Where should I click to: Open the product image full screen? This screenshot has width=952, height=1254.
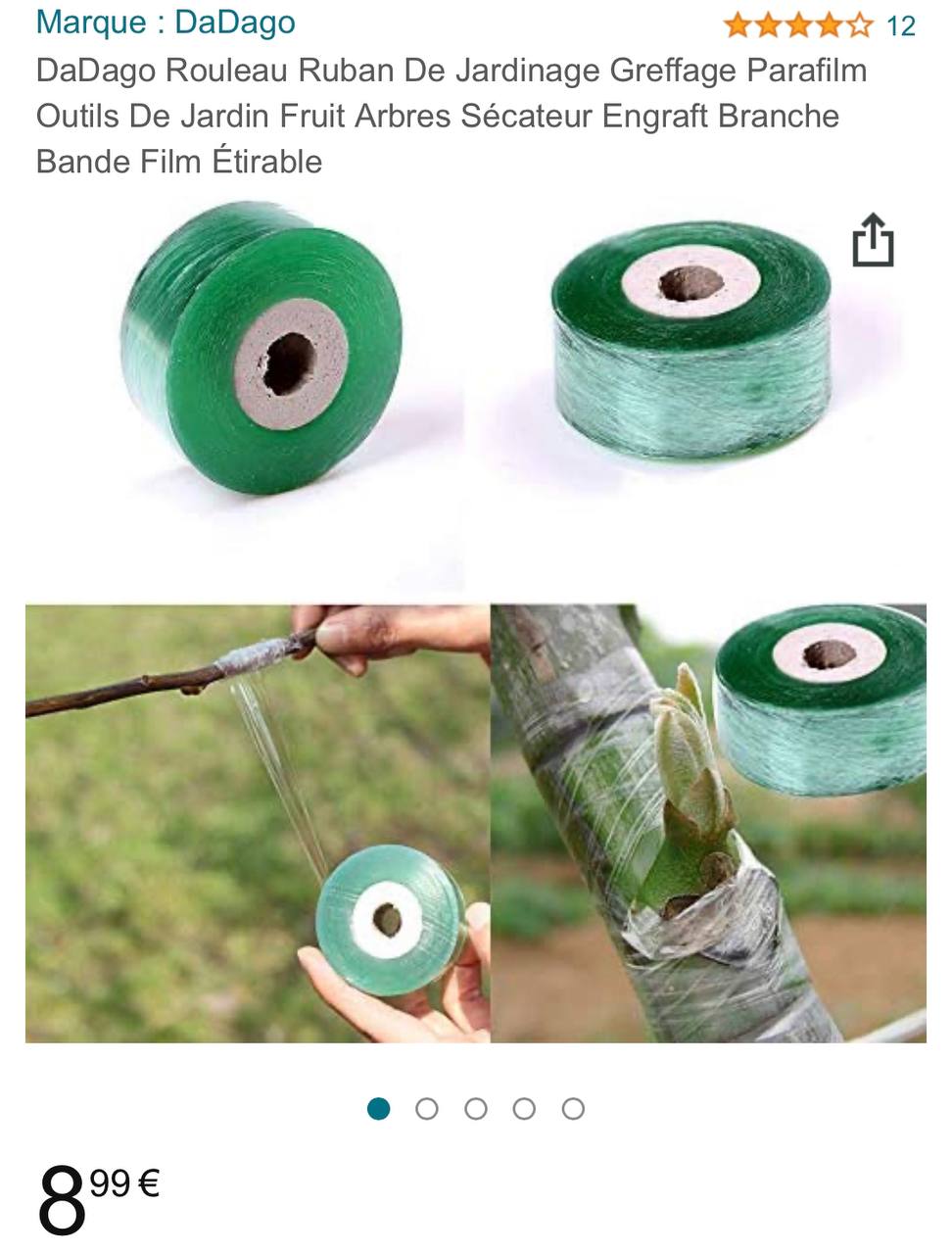click(476, 627)
